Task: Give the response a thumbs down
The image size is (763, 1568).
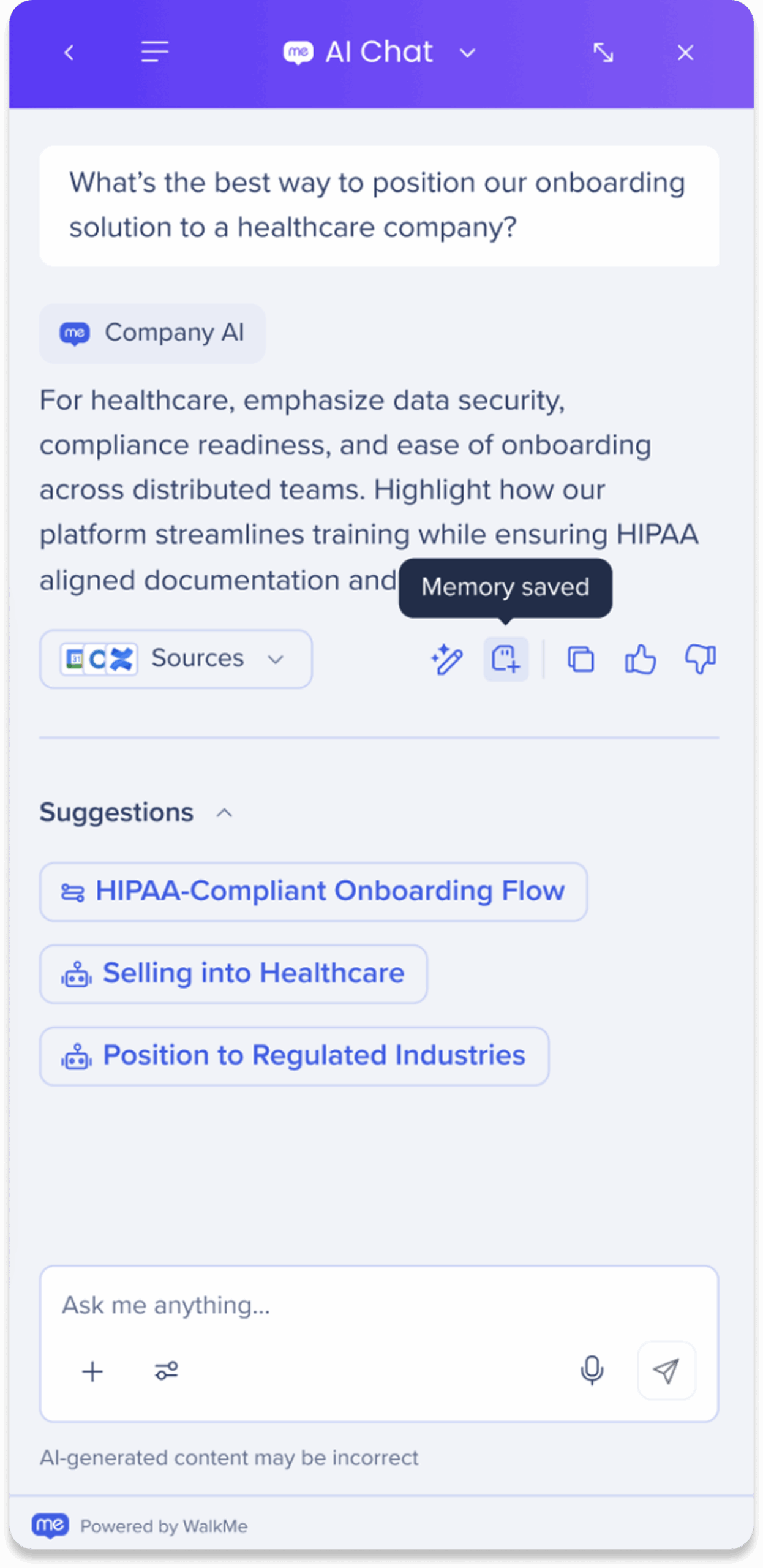Action: (700, 659)
